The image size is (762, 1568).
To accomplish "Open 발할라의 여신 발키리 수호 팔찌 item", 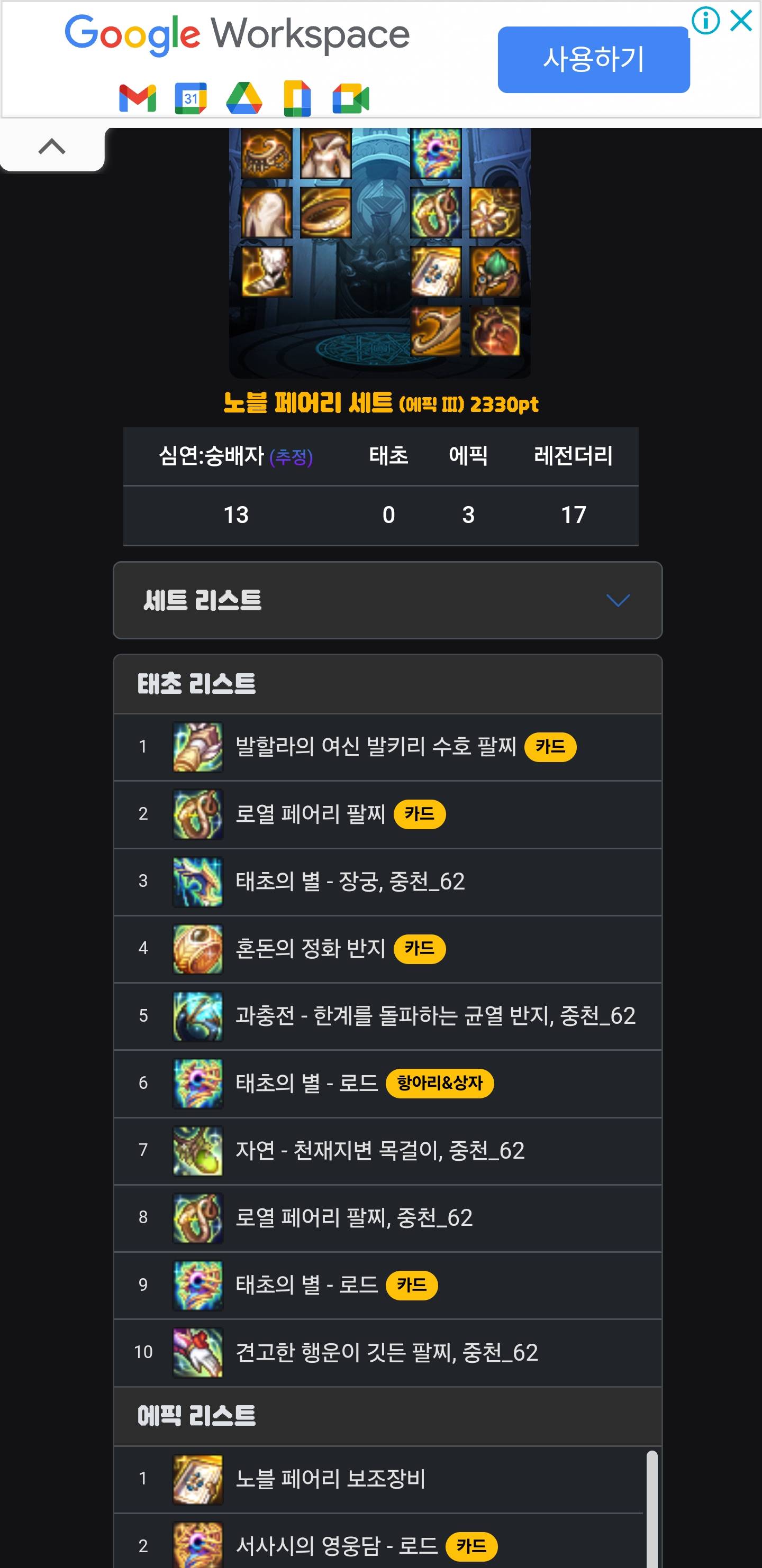I will tap(375, 747).
